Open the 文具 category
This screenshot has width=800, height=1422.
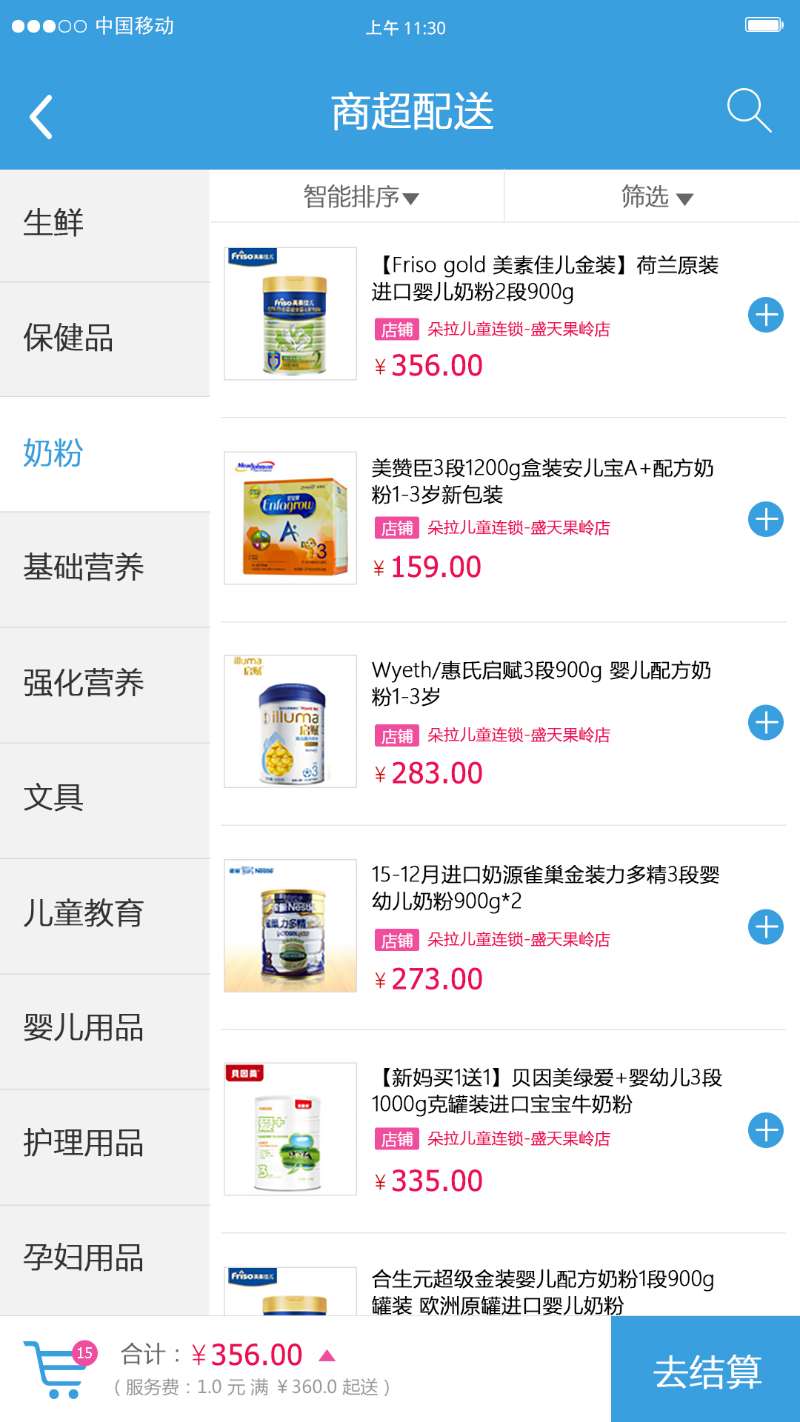(54, 798)
